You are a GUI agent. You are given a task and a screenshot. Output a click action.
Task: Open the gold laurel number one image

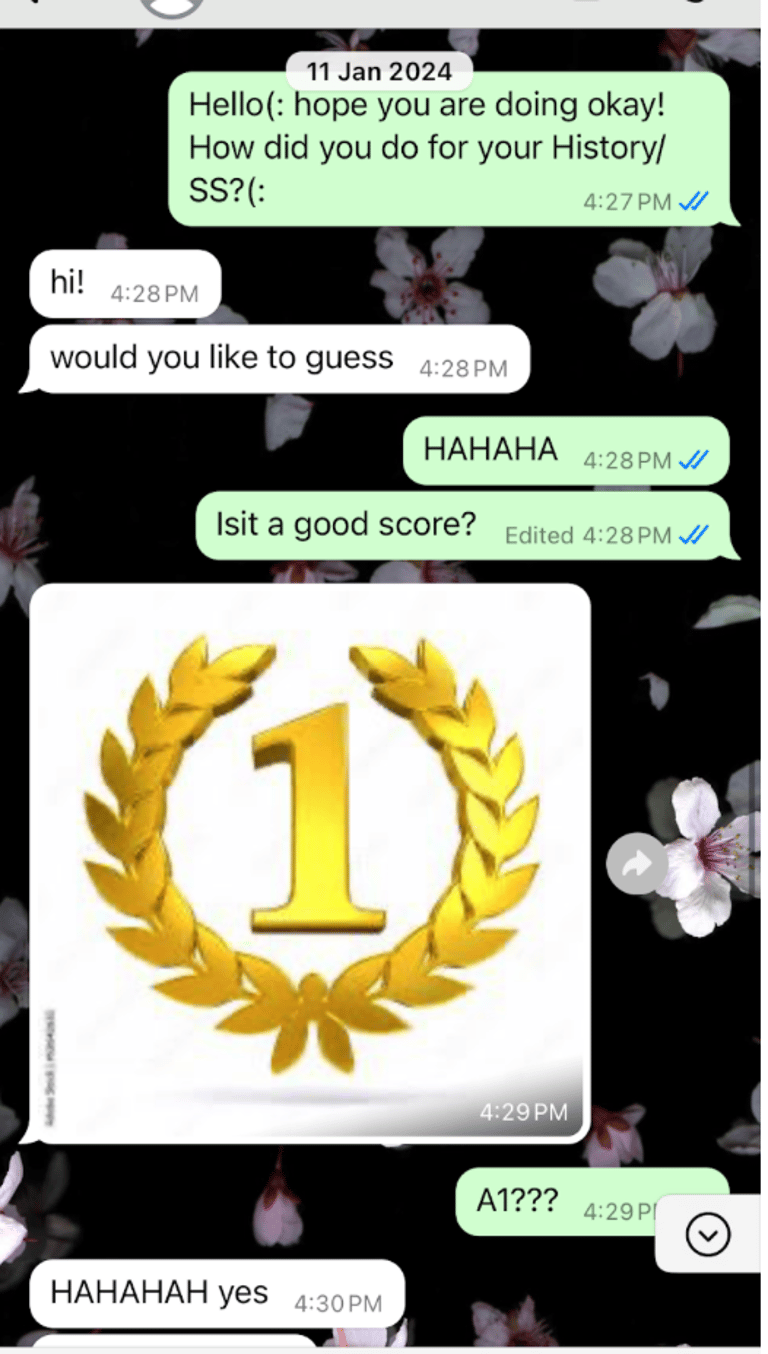[x=310, y=860]
